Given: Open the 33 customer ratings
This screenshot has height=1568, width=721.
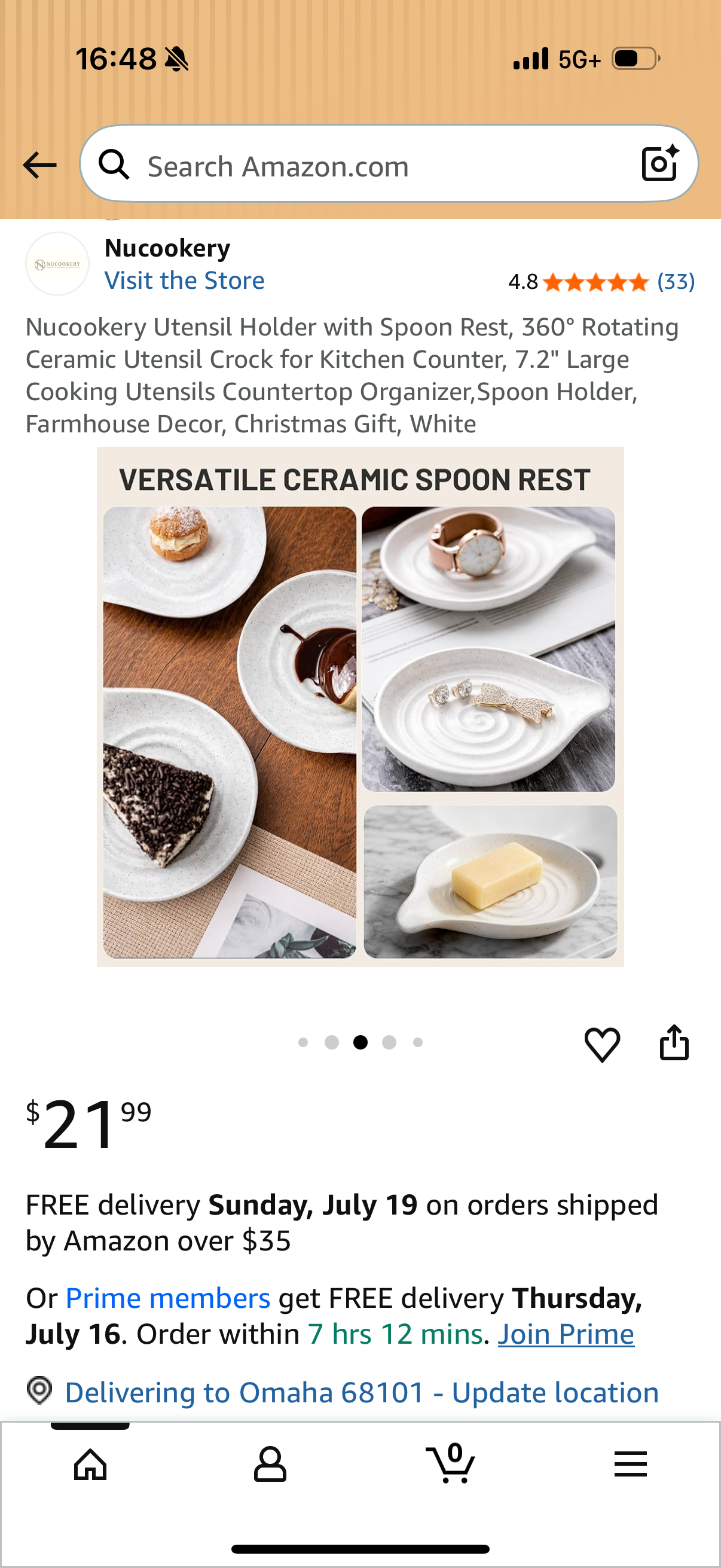Looking at the screenshot, I should [x=676, y=282].
